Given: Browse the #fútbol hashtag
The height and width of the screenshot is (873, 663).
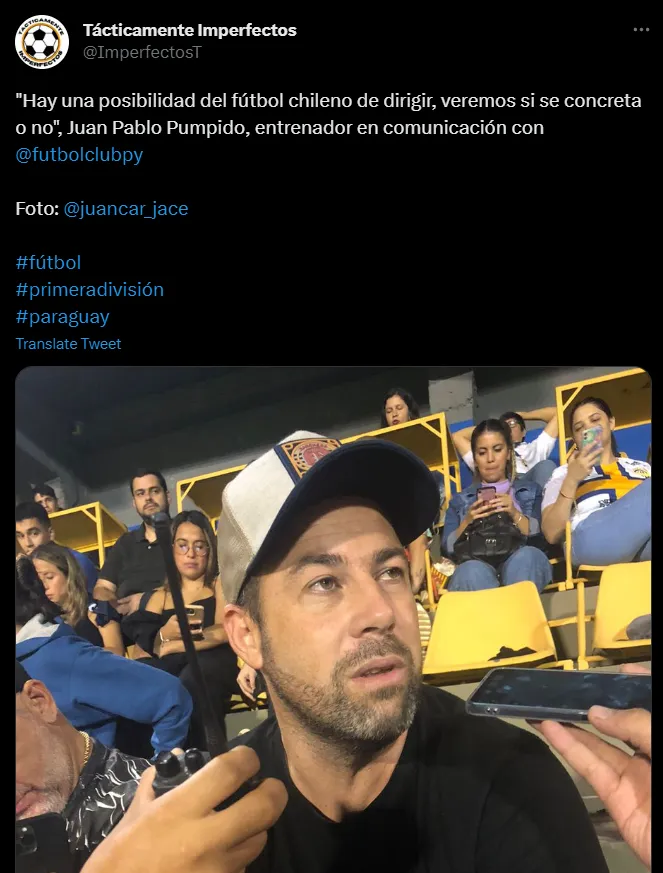Looking at the screenshot, I should pos(48,263).
